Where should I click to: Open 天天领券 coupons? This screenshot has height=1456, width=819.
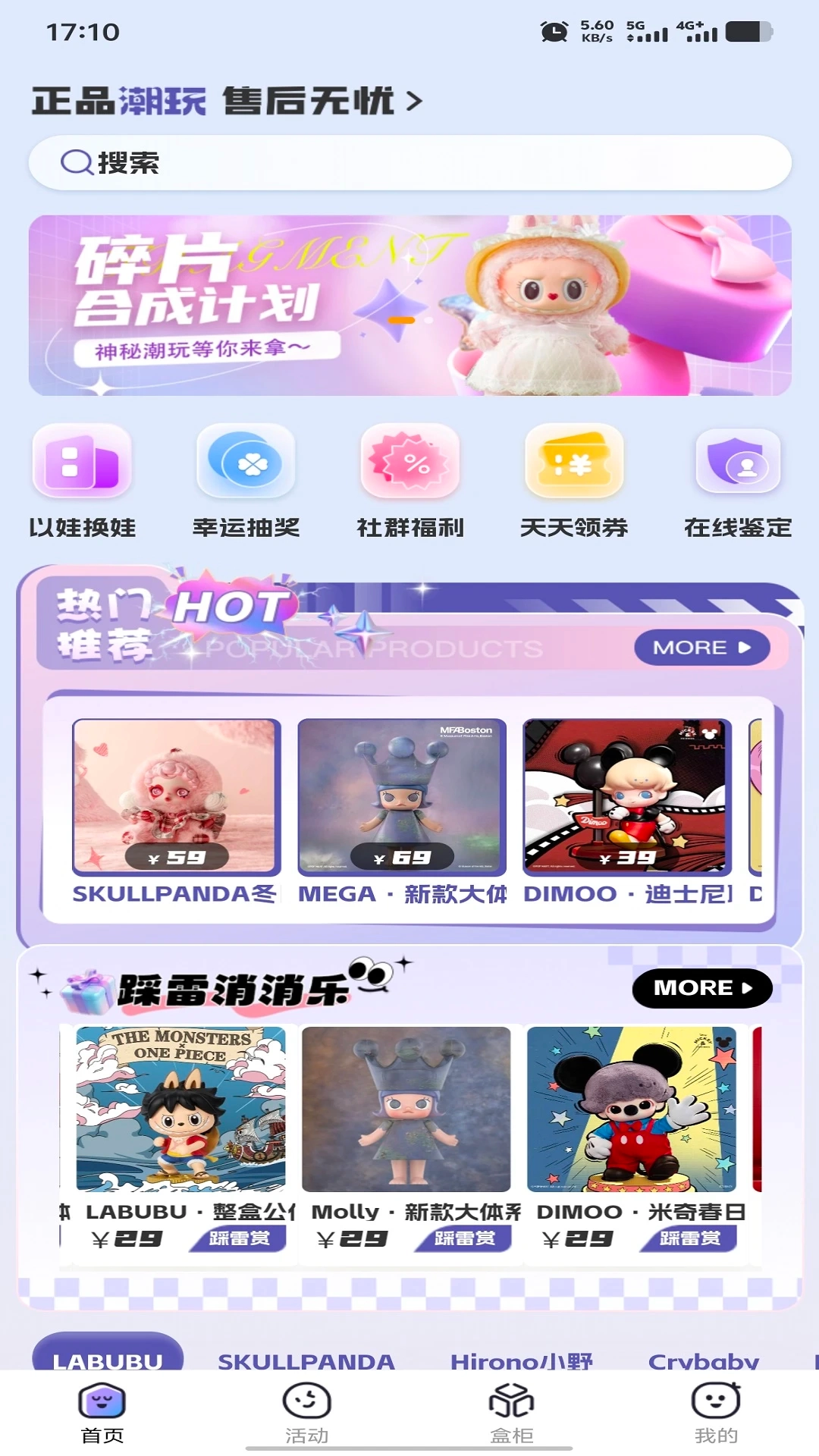[x=574, y=479]
